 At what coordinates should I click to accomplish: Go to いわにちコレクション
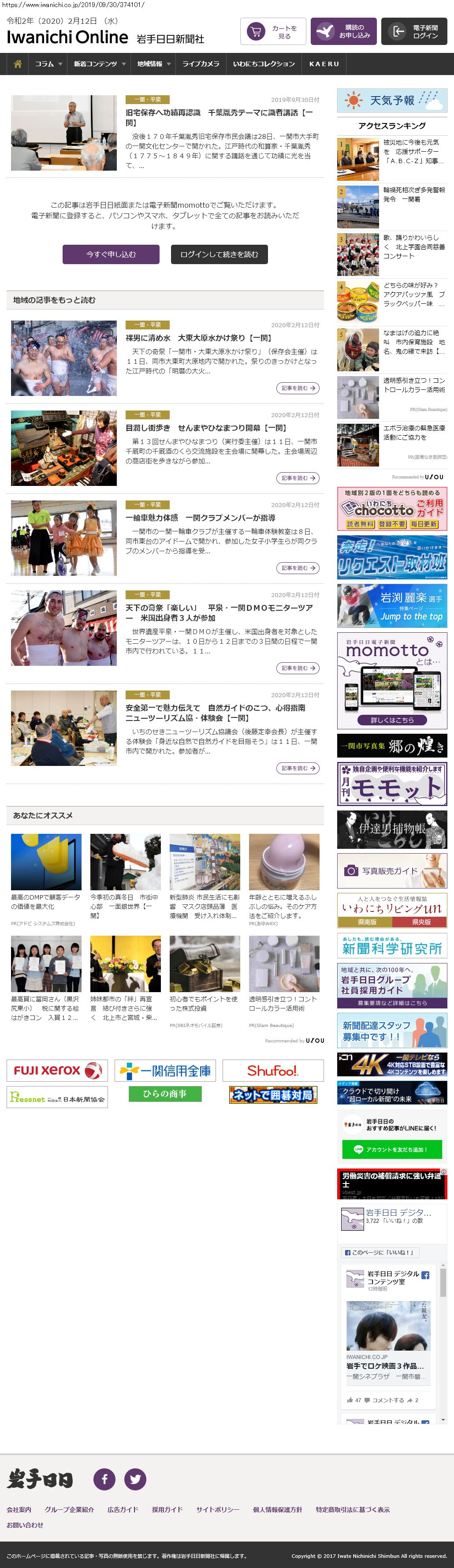[264, 64]
